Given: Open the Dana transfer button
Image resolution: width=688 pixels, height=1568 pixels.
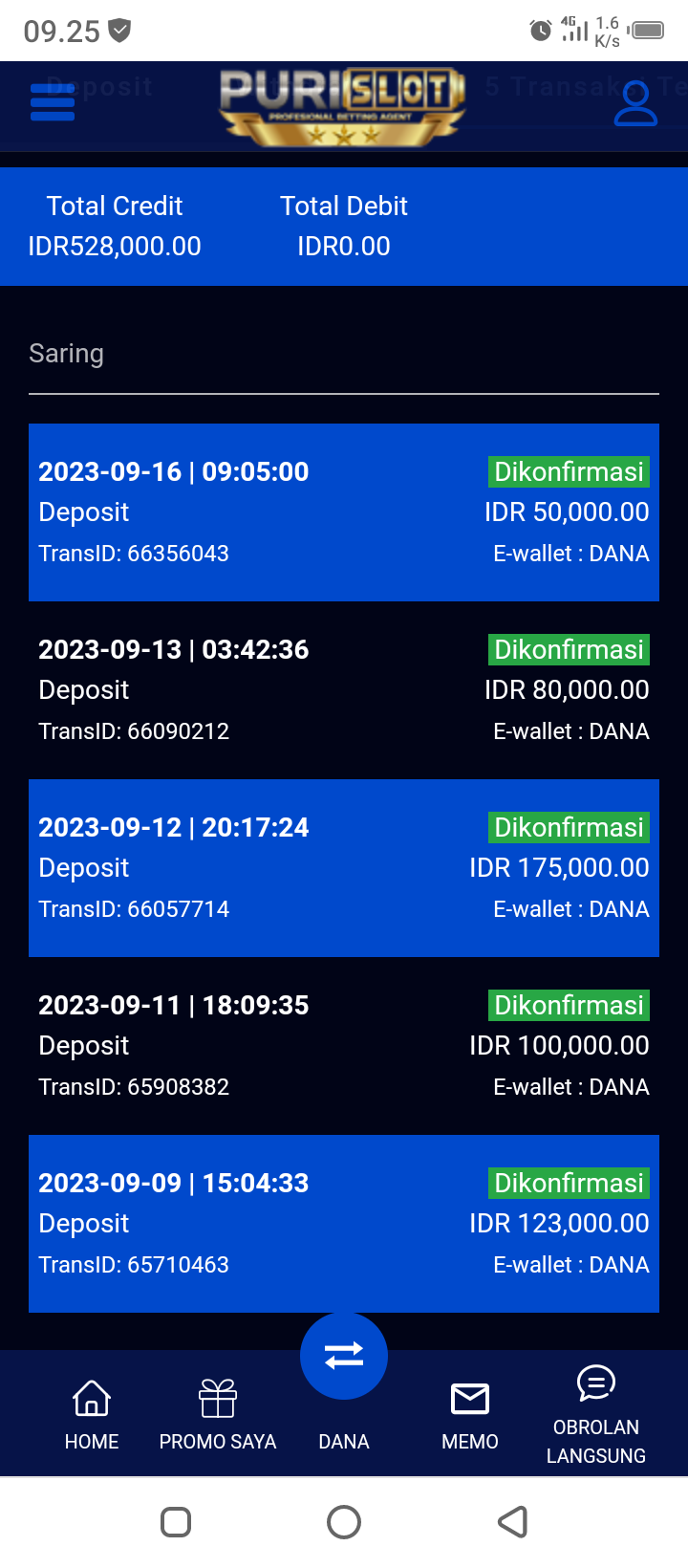Looking at the screenshot, I should (x=344, y=1357).
